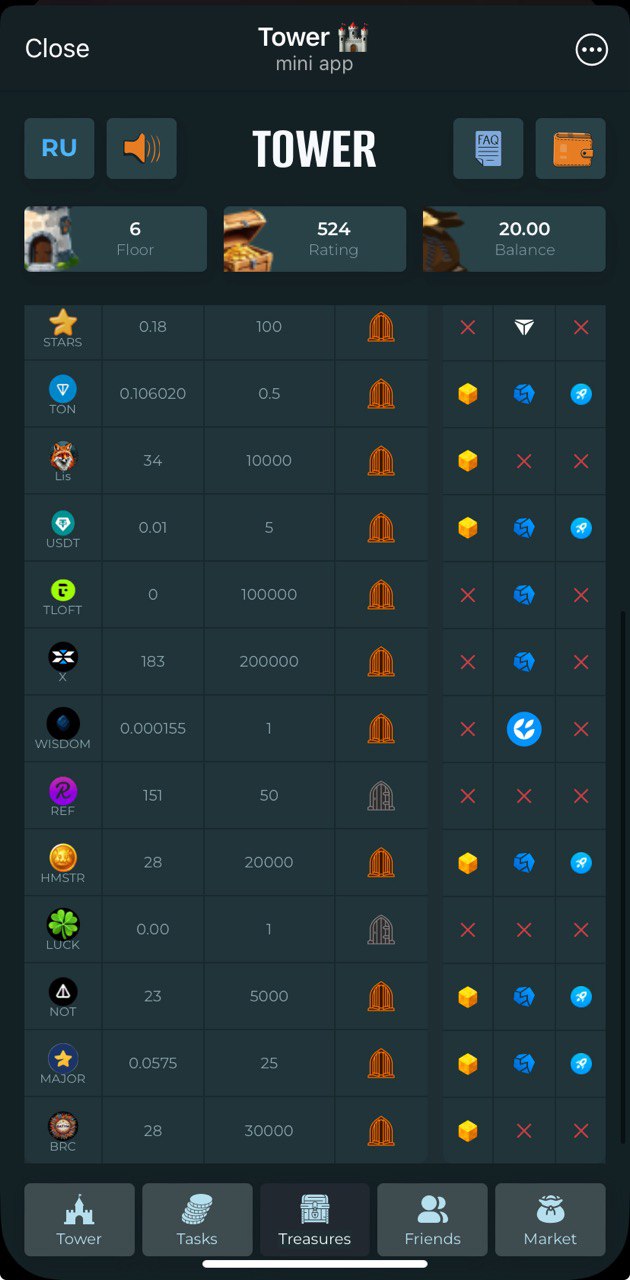Tap the white triangle icon in STARS row

coord(524,327)
